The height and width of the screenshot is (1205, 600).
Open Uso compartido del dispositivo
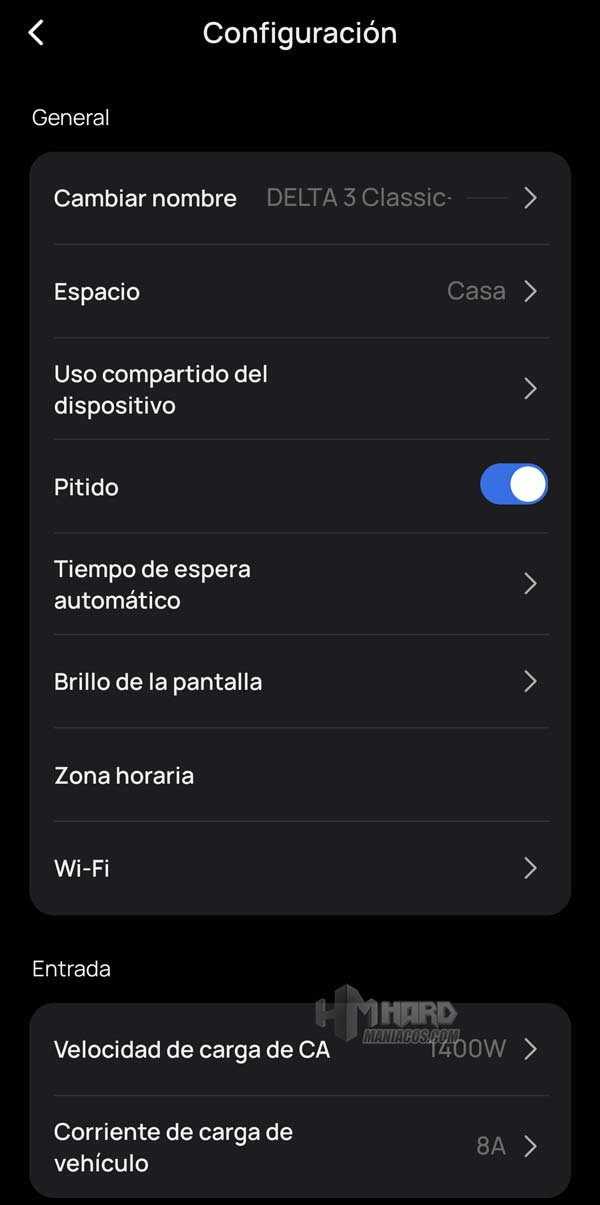click(300, 389)
